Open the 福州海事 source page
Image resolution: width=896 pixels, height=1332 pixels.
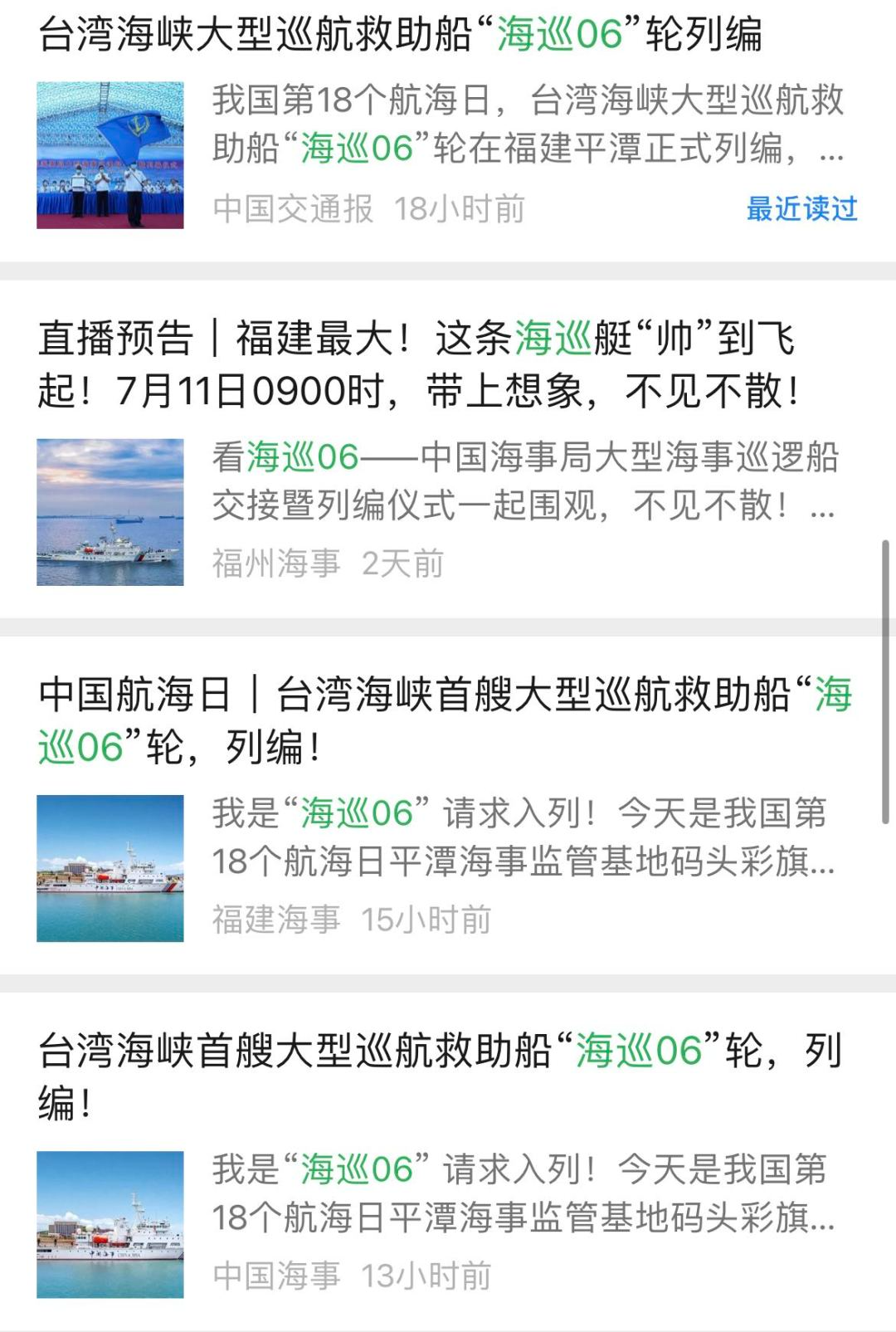(274, 564)
